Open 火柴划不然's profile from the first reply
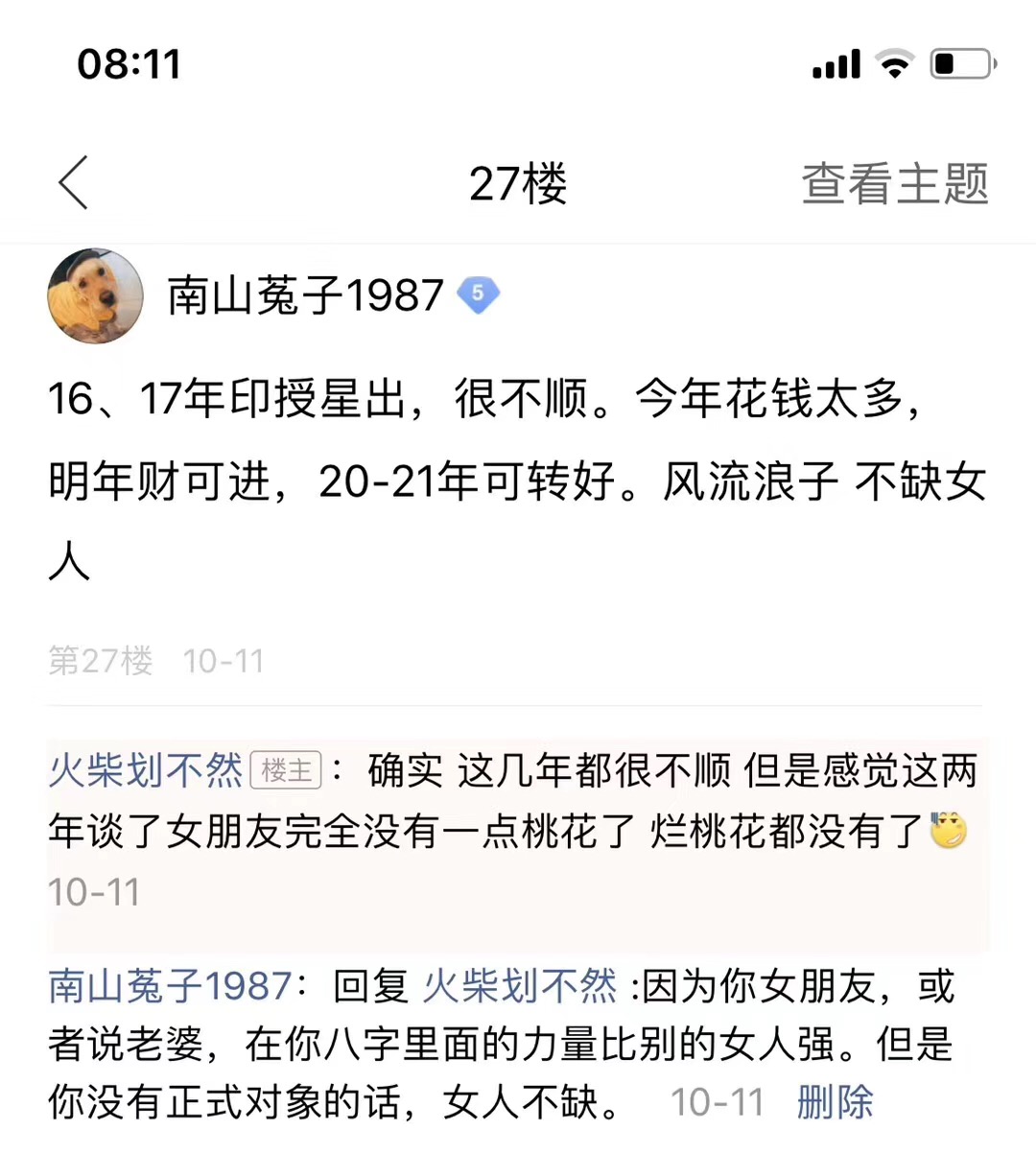Image resolution: width=1036 pixels, height=1153 pixels. [x=146, y=770]
